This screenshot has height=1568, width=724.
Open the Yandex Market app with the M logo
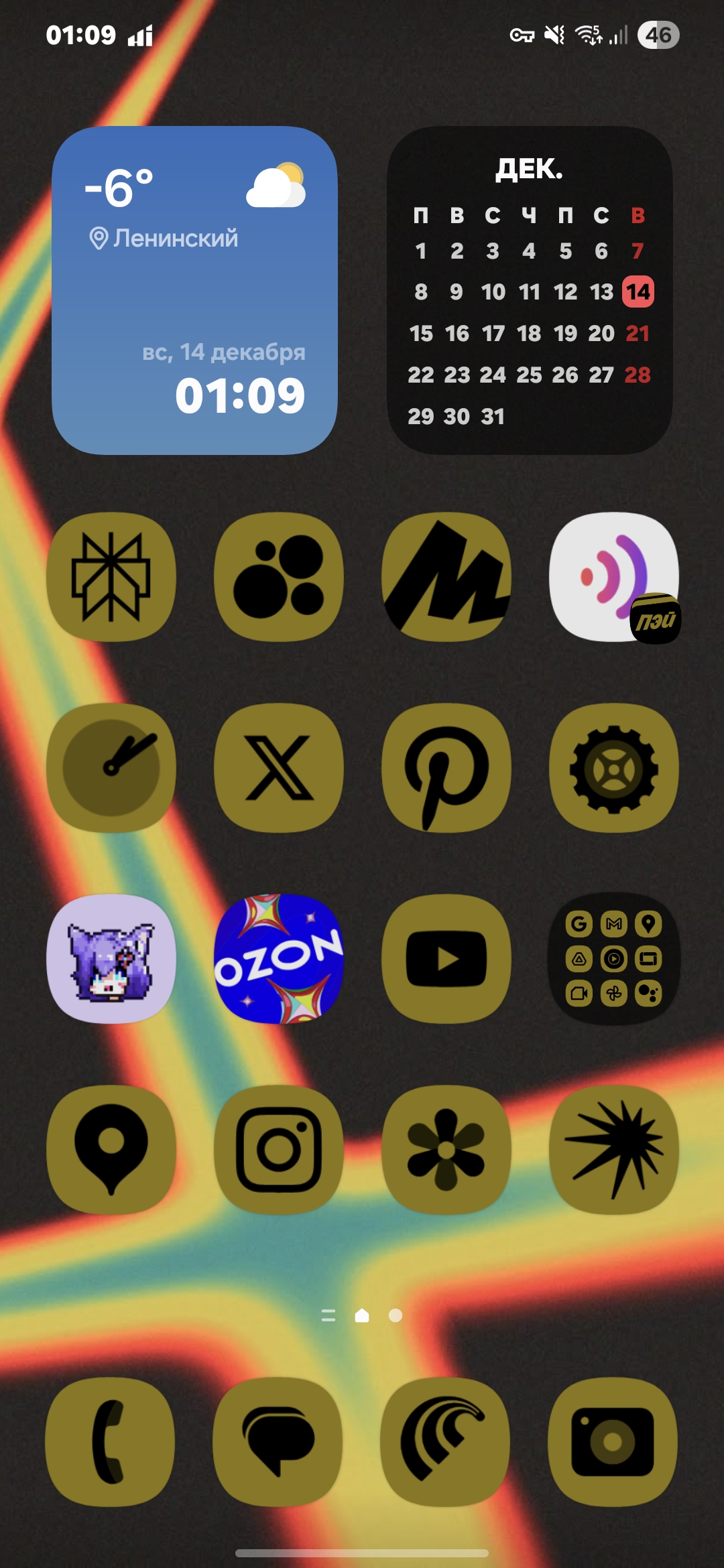click(446, 577)
